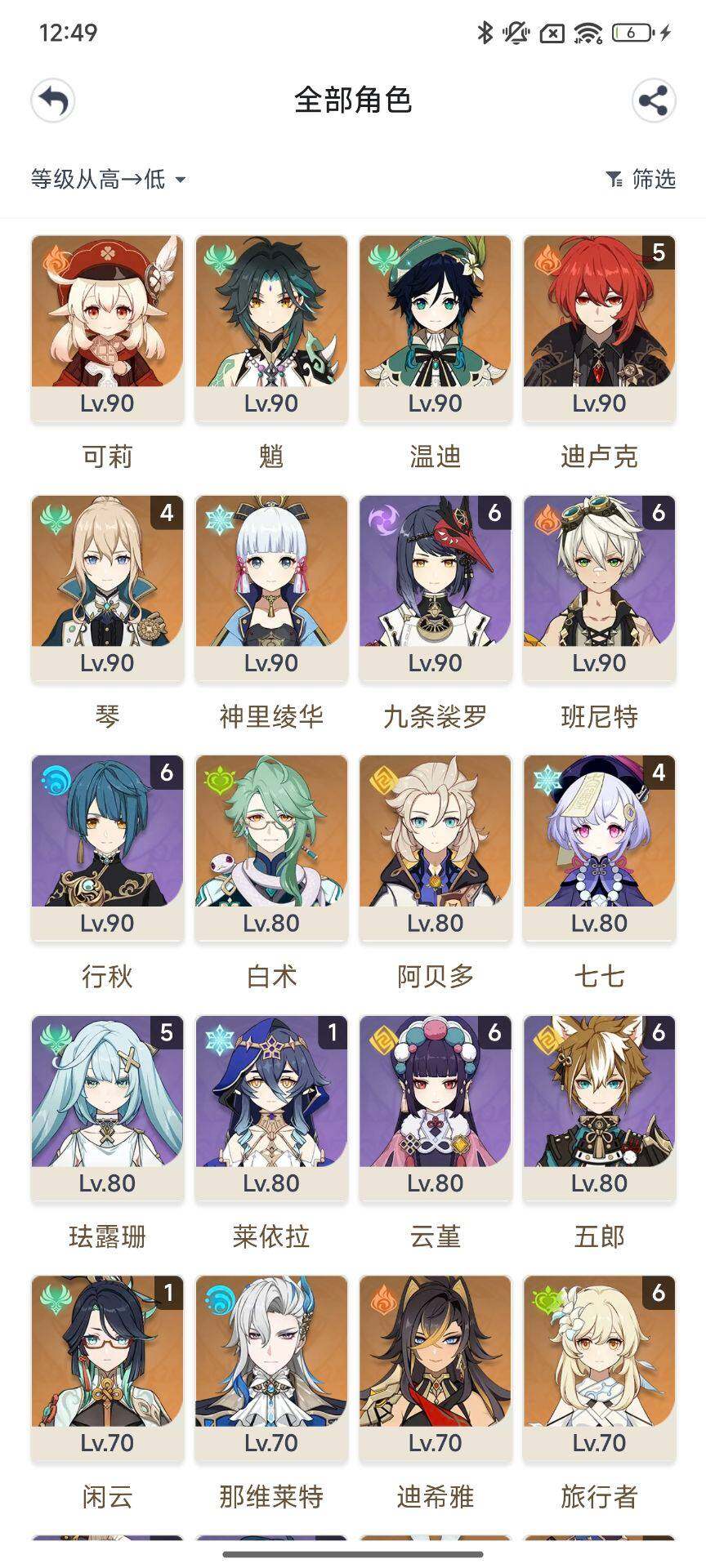The height and width of the screenshot is (1568, 706).
Task: Open 迪卢克 character card
Action: click(x=599, y=328)
